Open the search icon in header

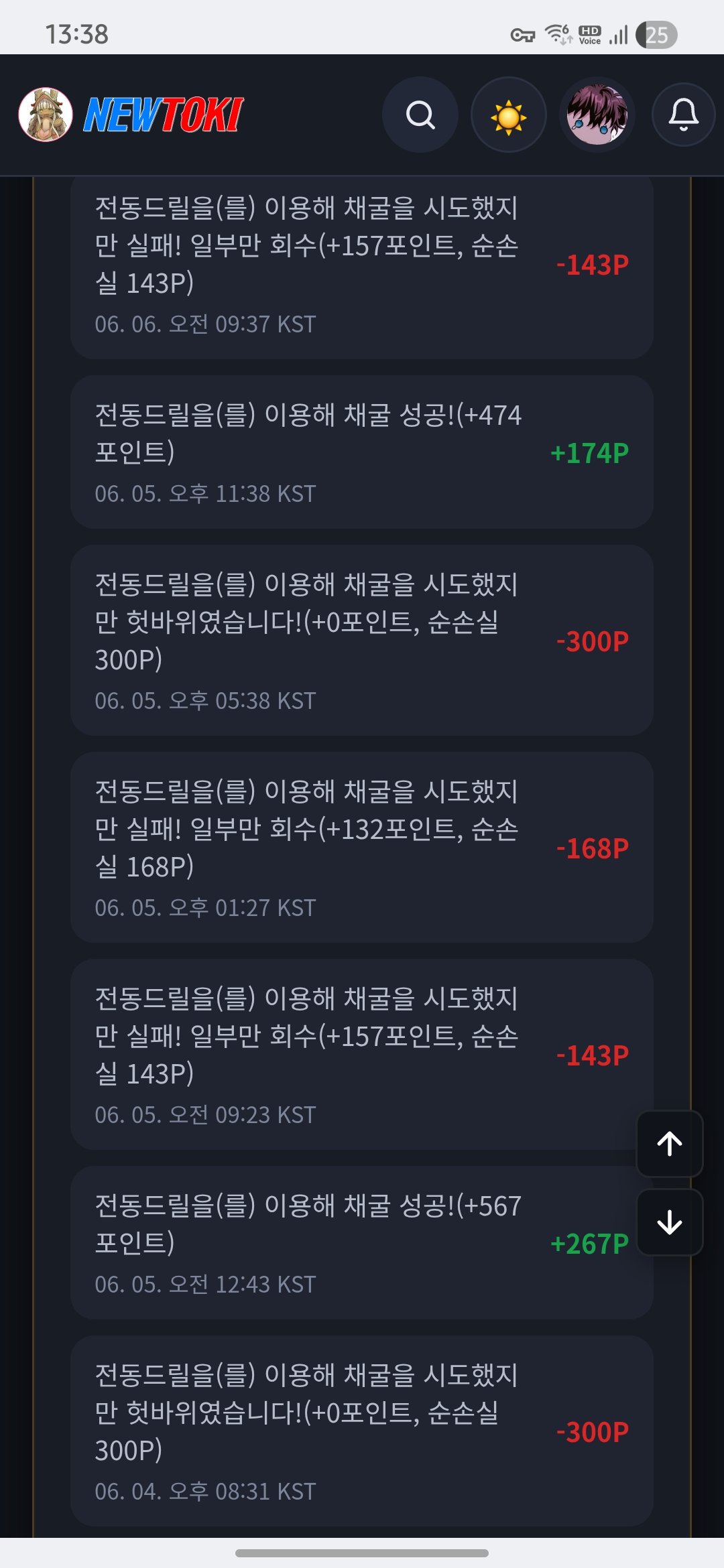[x=420, y=115]
